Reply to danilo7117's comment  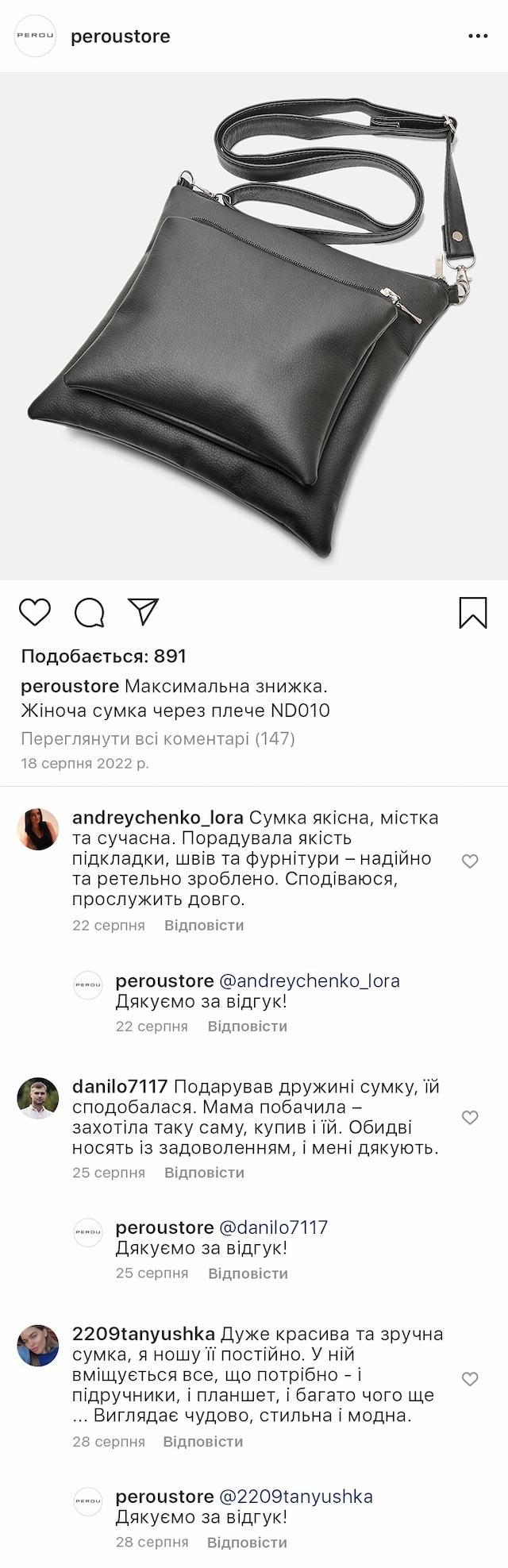point(204,1173)
